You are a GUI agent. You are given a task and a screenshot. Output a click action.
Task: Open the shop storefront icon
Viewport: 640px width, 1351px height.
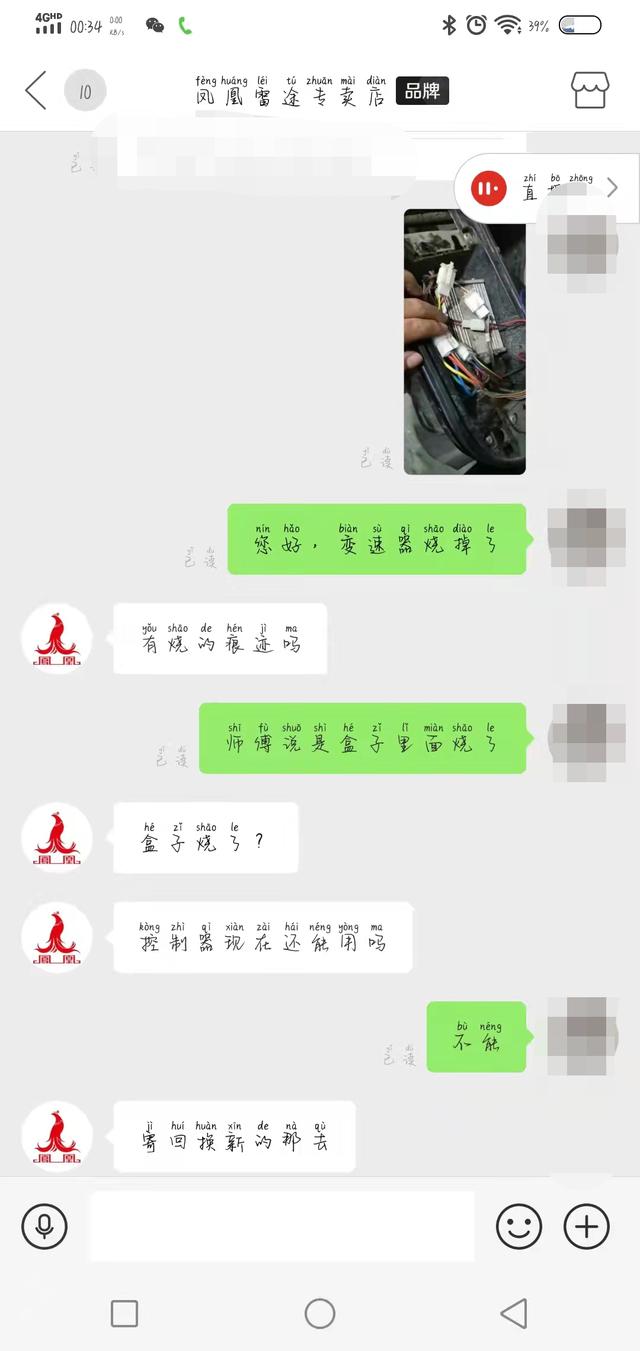click(590, 90)
